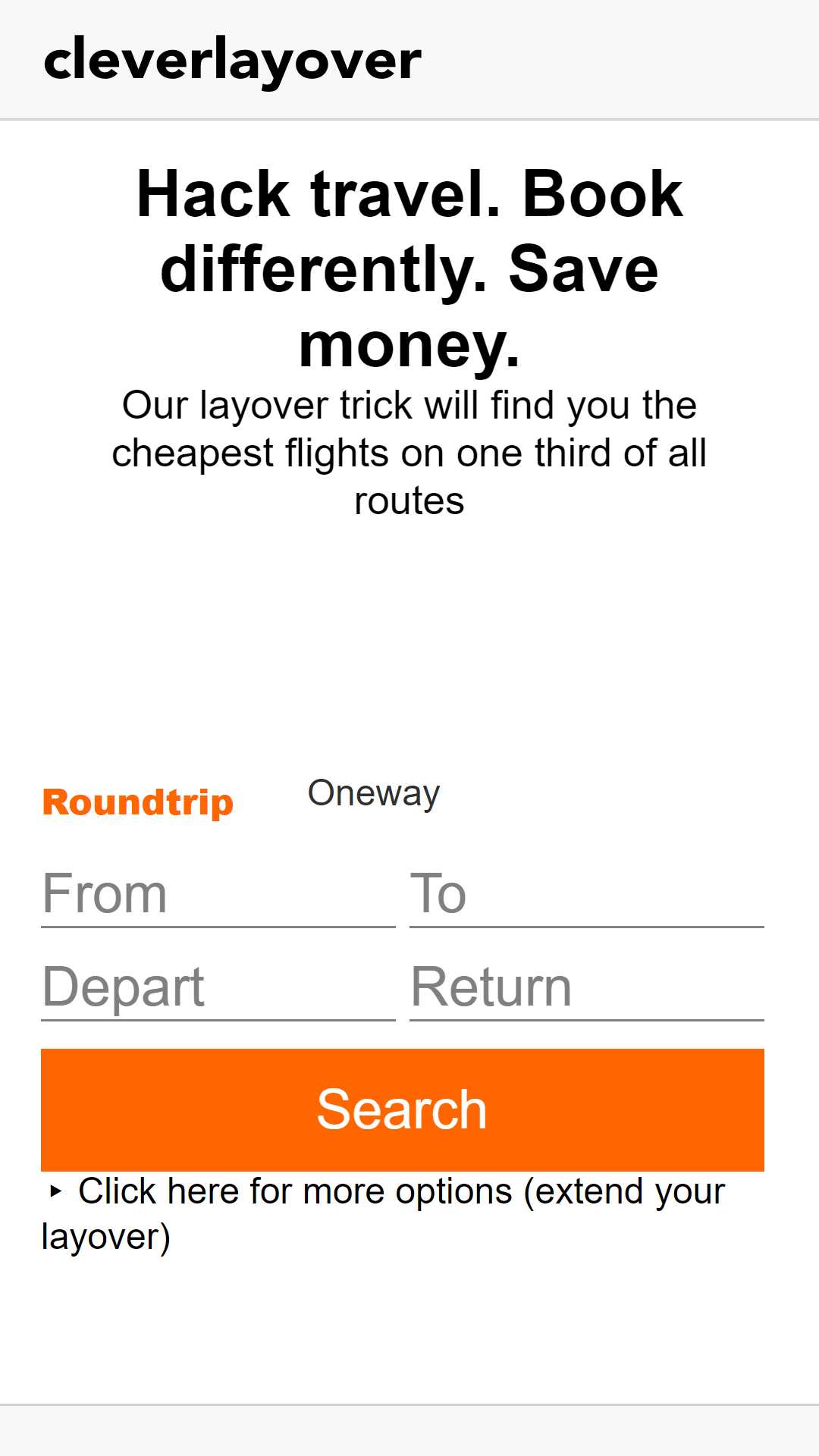Switch to Oneway trip type
The width and height of the screenshot is (819, 1456).
[373, 794]
